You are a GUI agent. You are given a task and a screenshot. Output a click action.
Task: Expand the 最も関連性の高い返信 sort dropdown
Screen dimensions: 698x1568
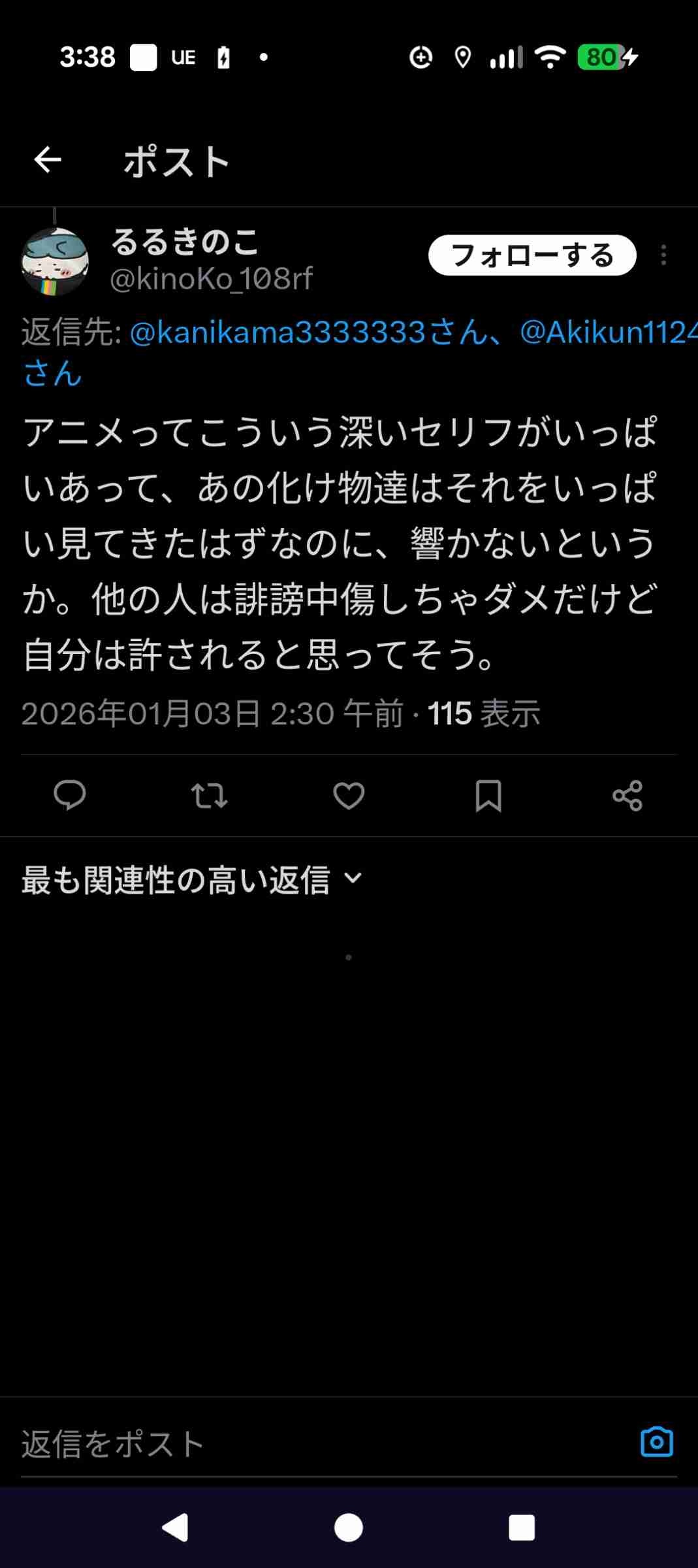(x=192, y=879)
